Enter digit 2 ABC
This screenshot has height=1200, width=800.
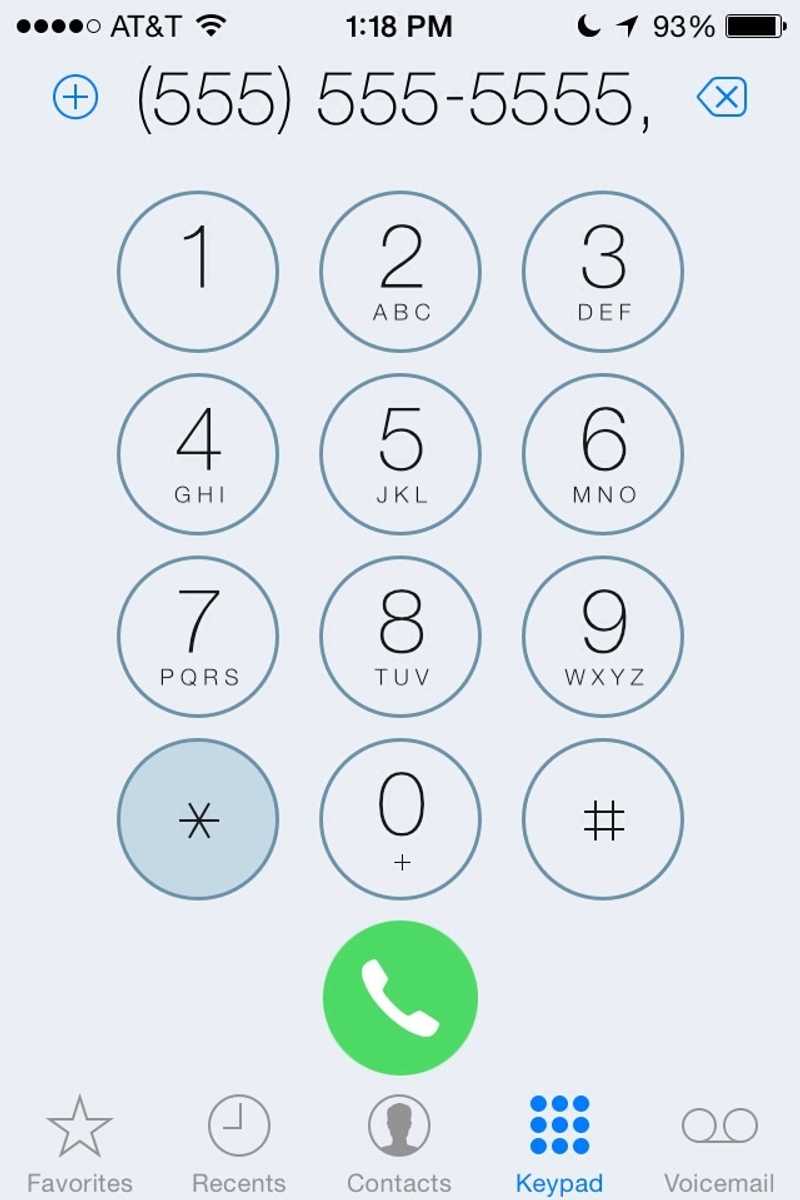coord(400,271)
